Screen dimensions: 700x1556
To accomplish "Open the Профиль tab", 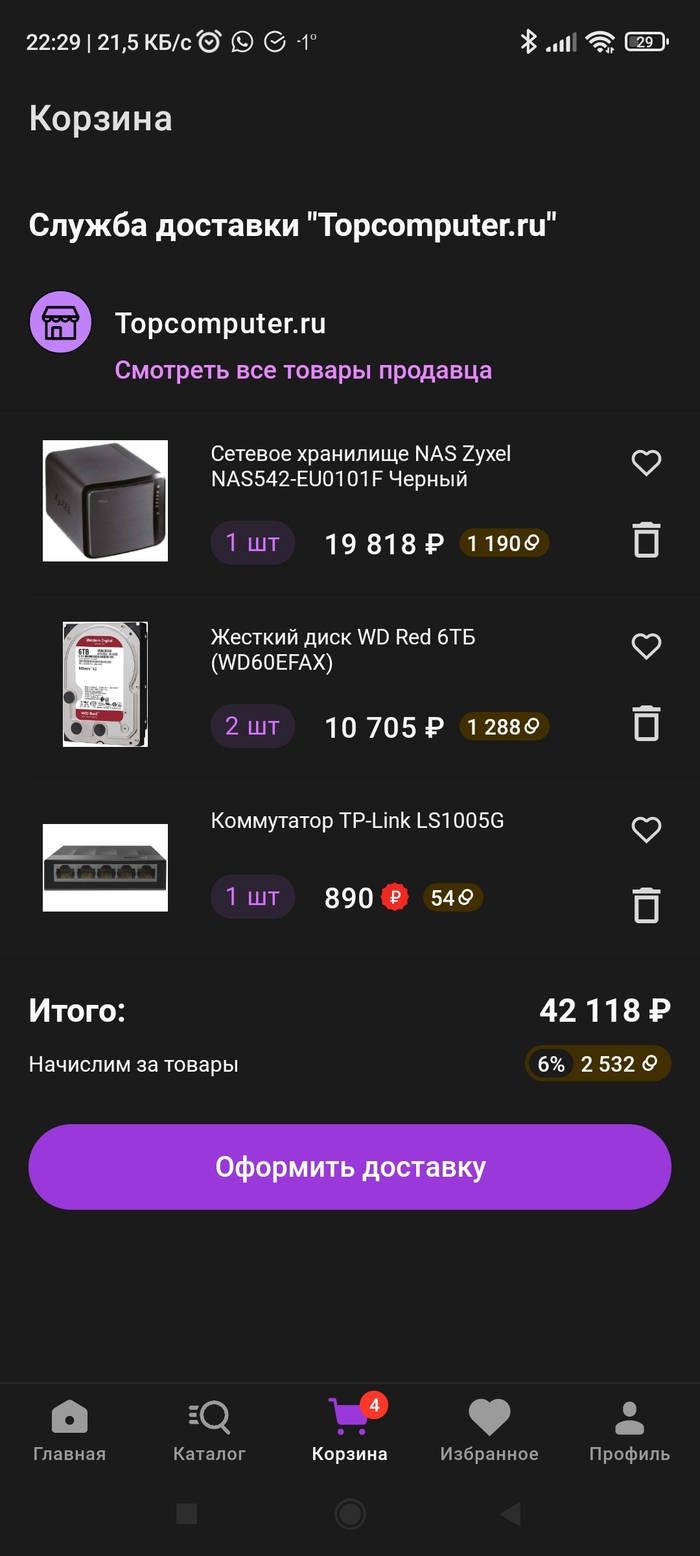I will (x=629, y=1430).
